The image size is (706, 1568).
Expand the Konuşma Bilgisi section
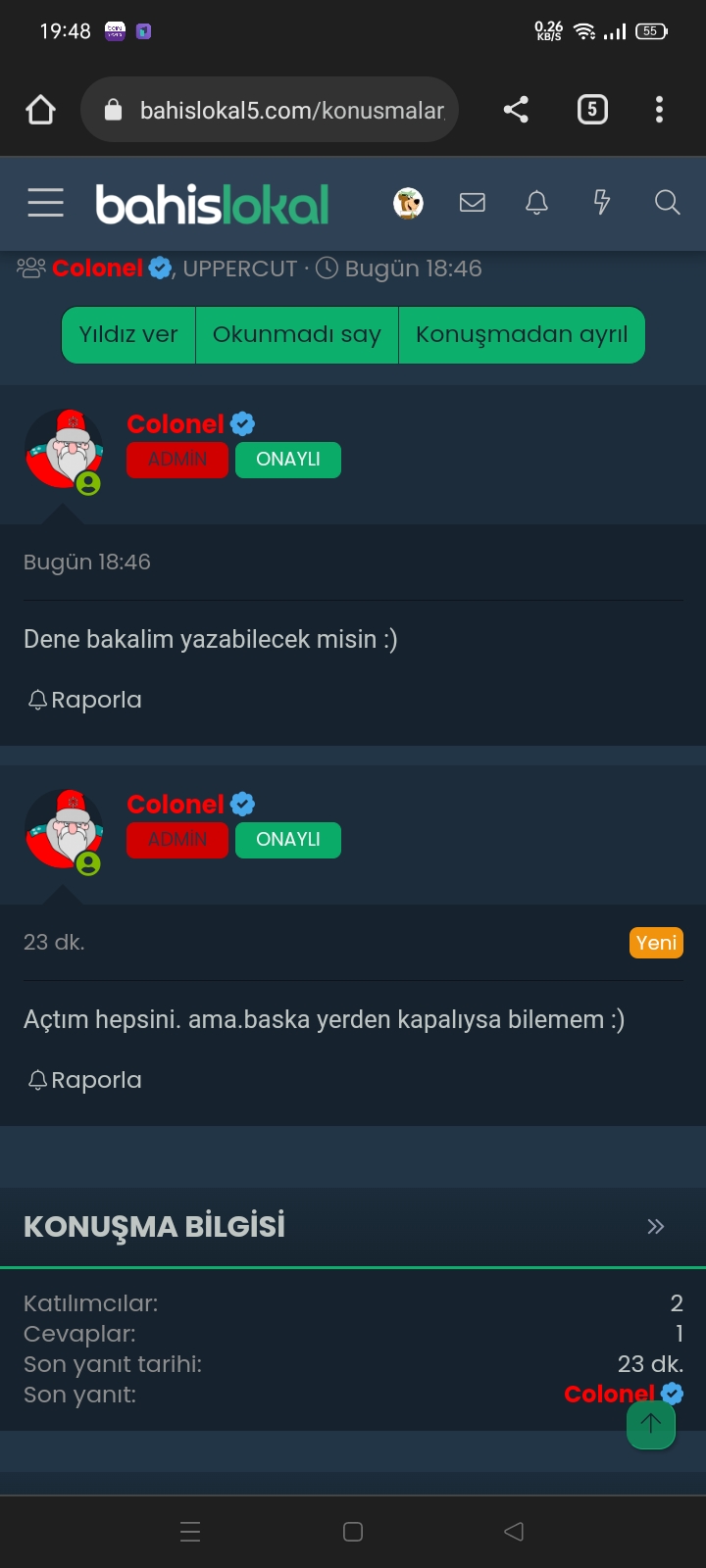(x=655, y=1227)
